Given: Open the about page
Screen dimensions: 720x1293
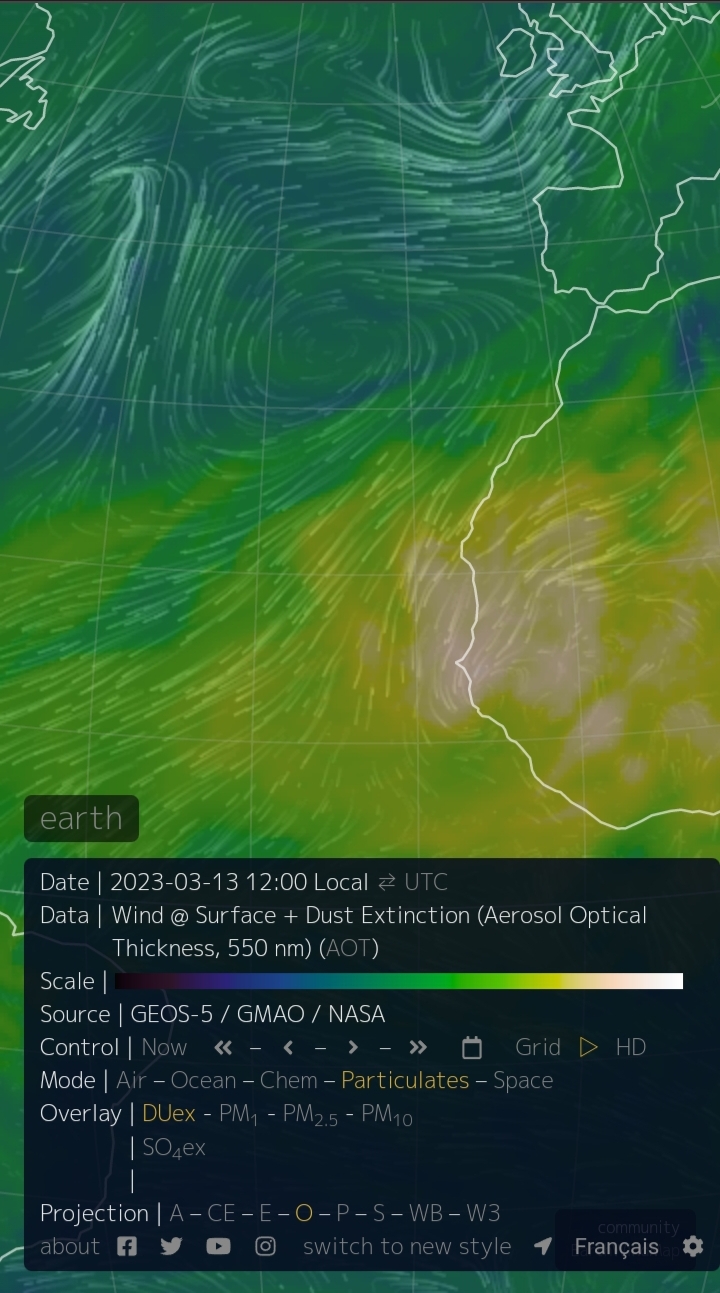Looking at the screenshot, I should [x=70, y=1246].
